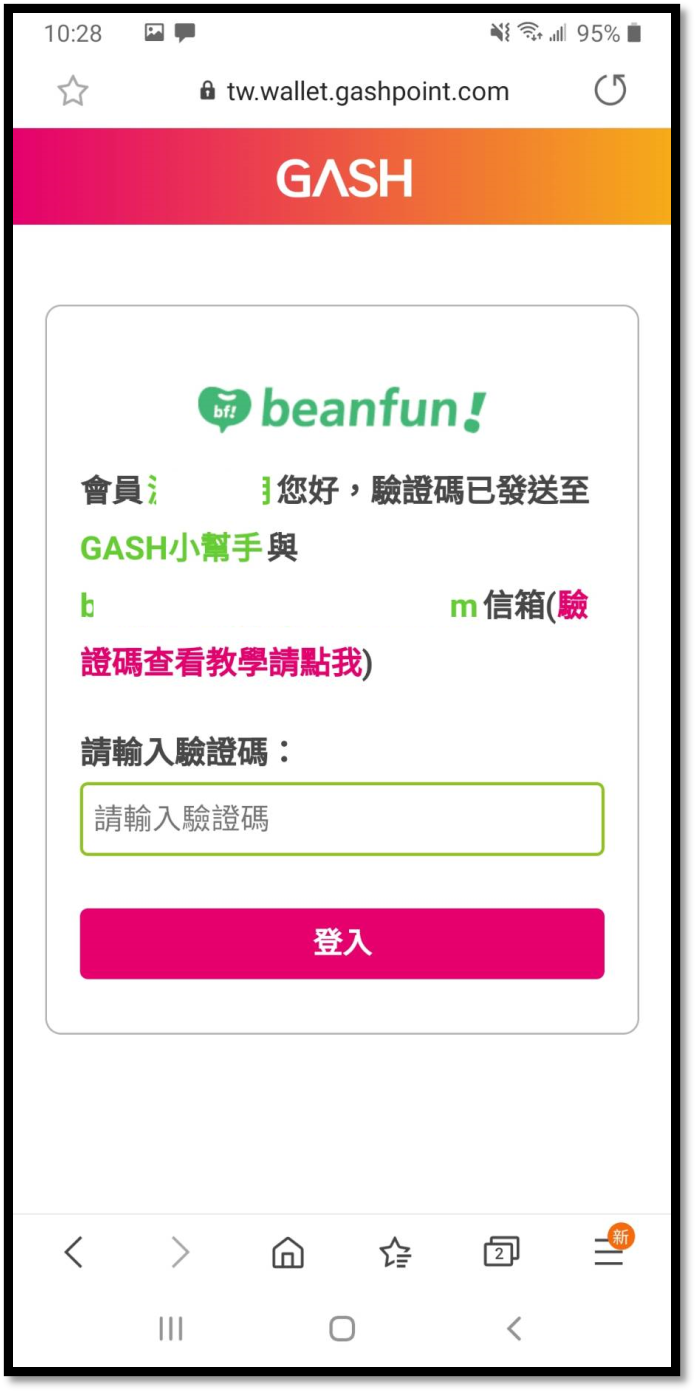
Task: Focus the 請輸入驗證碼 verification code field
Action: [x=342, y=819]
